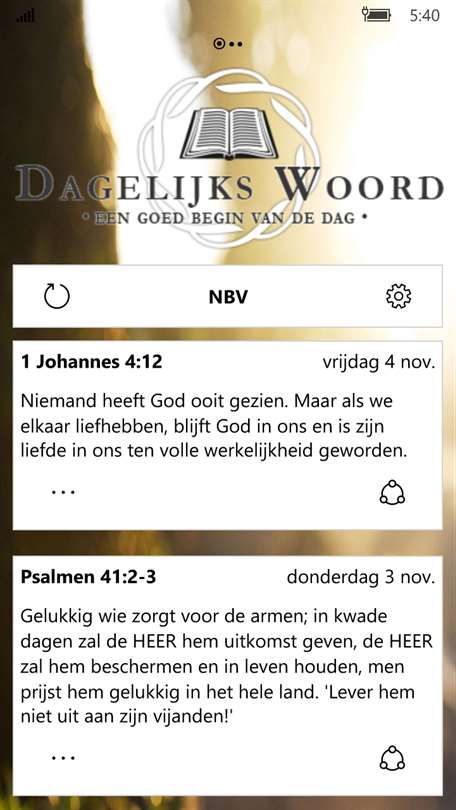Open the Psalmen 41:2-3 verse card

[x=227, y=676]
